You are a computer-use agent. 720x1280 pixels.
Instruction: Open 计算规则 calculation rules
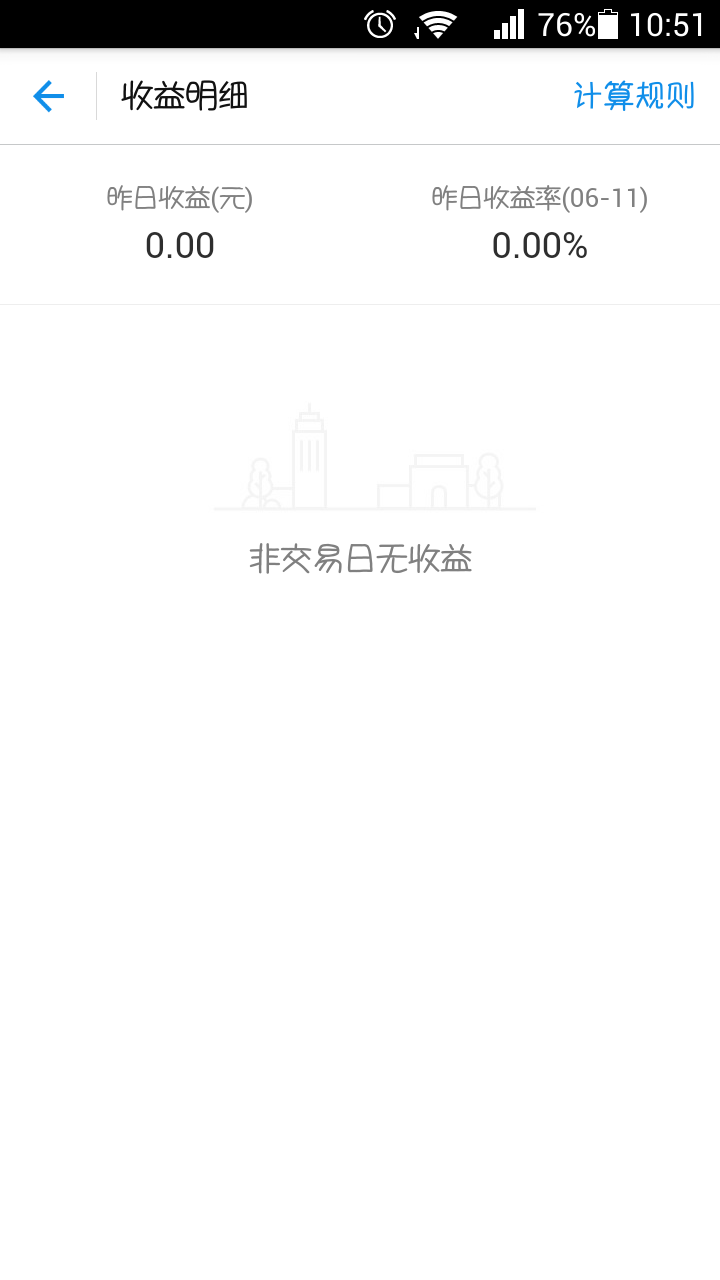click(634, 96)
